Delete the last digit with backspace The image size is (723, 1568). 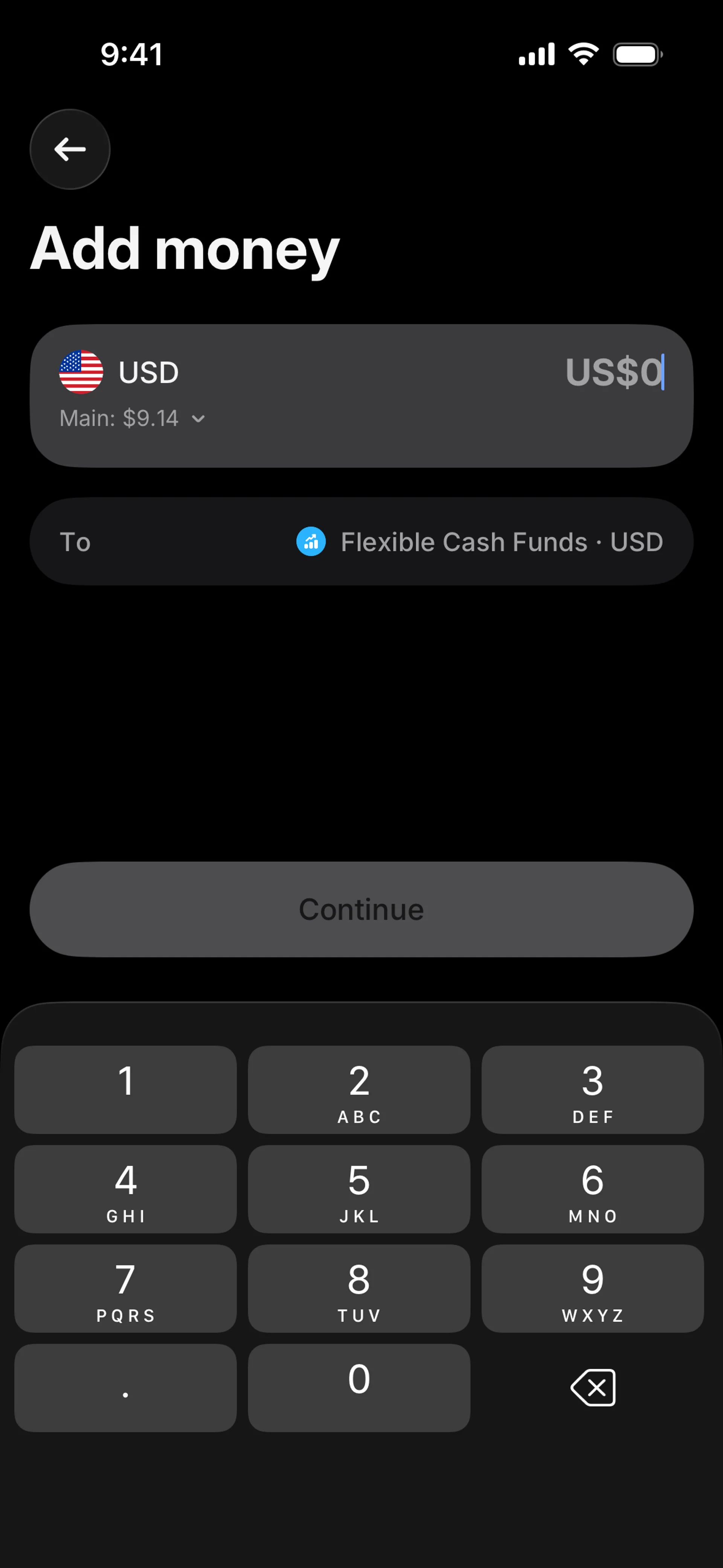(592, 1388)
